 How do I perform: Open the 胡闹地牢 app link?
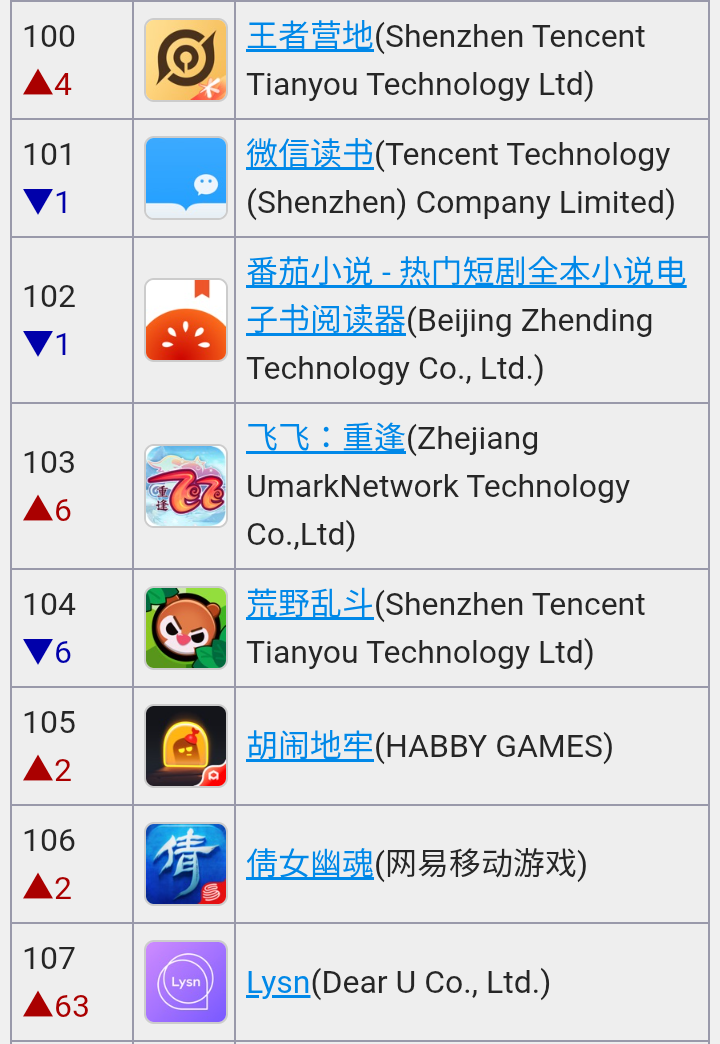click(309, 747)
